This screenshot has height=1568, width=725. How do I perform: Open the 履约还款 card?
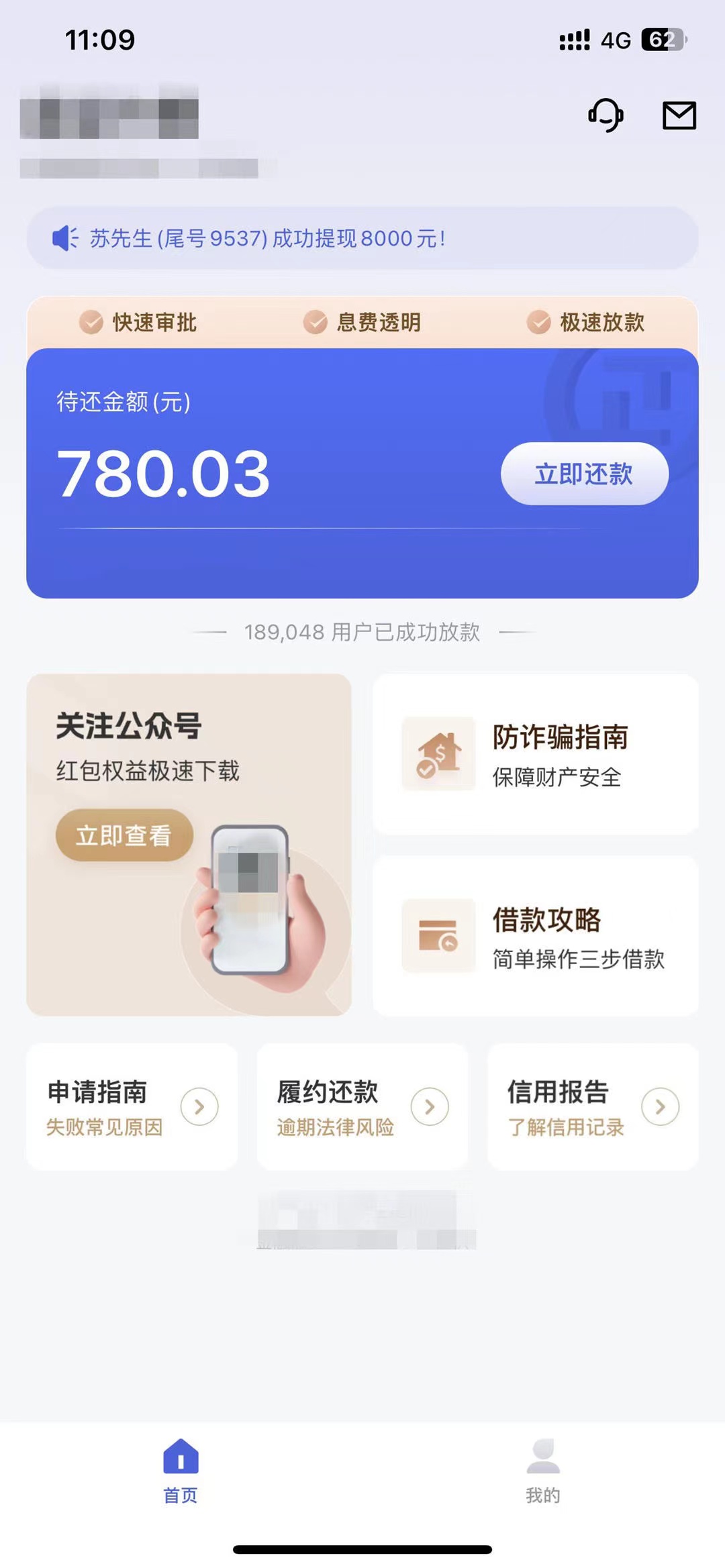point(362,1106)
